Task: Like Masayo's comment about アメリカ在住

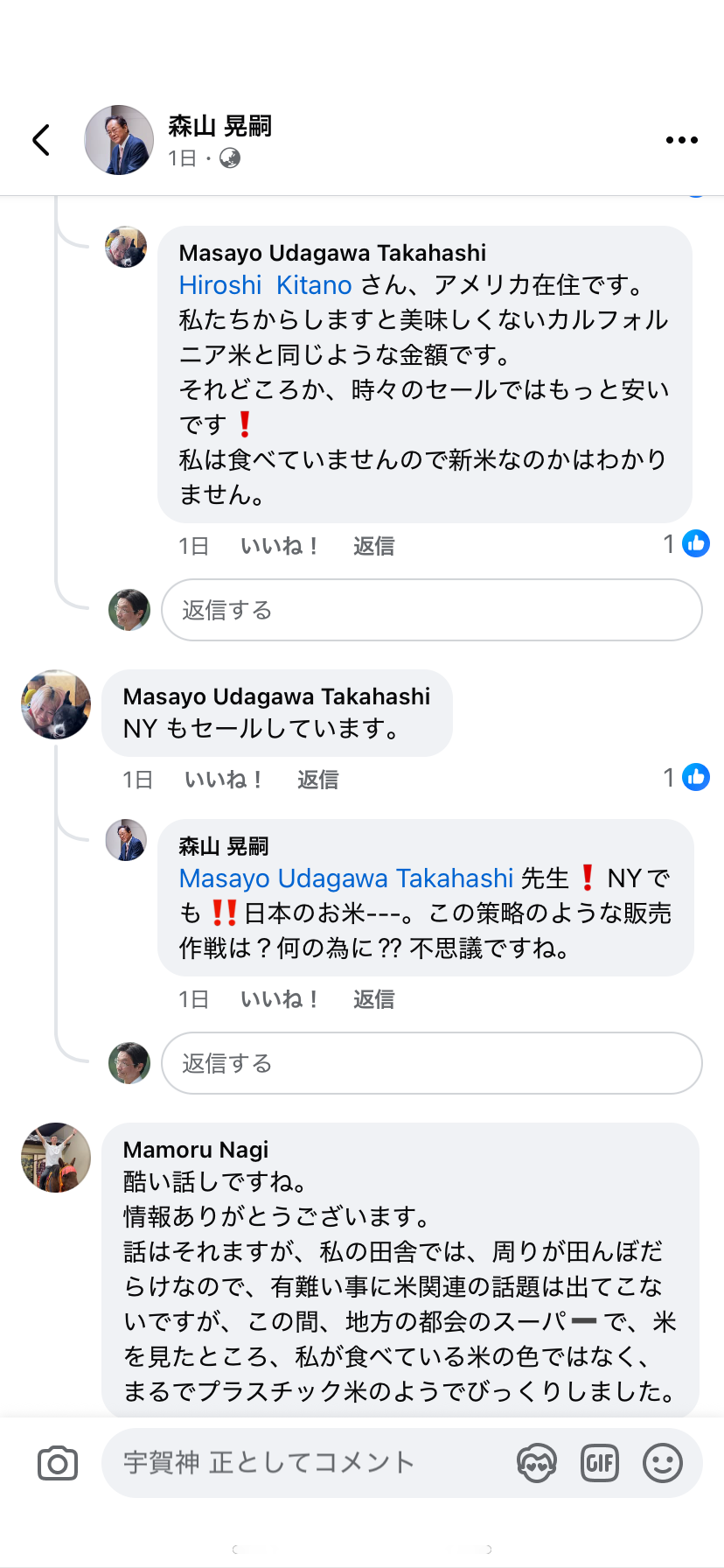Action: 278,546
